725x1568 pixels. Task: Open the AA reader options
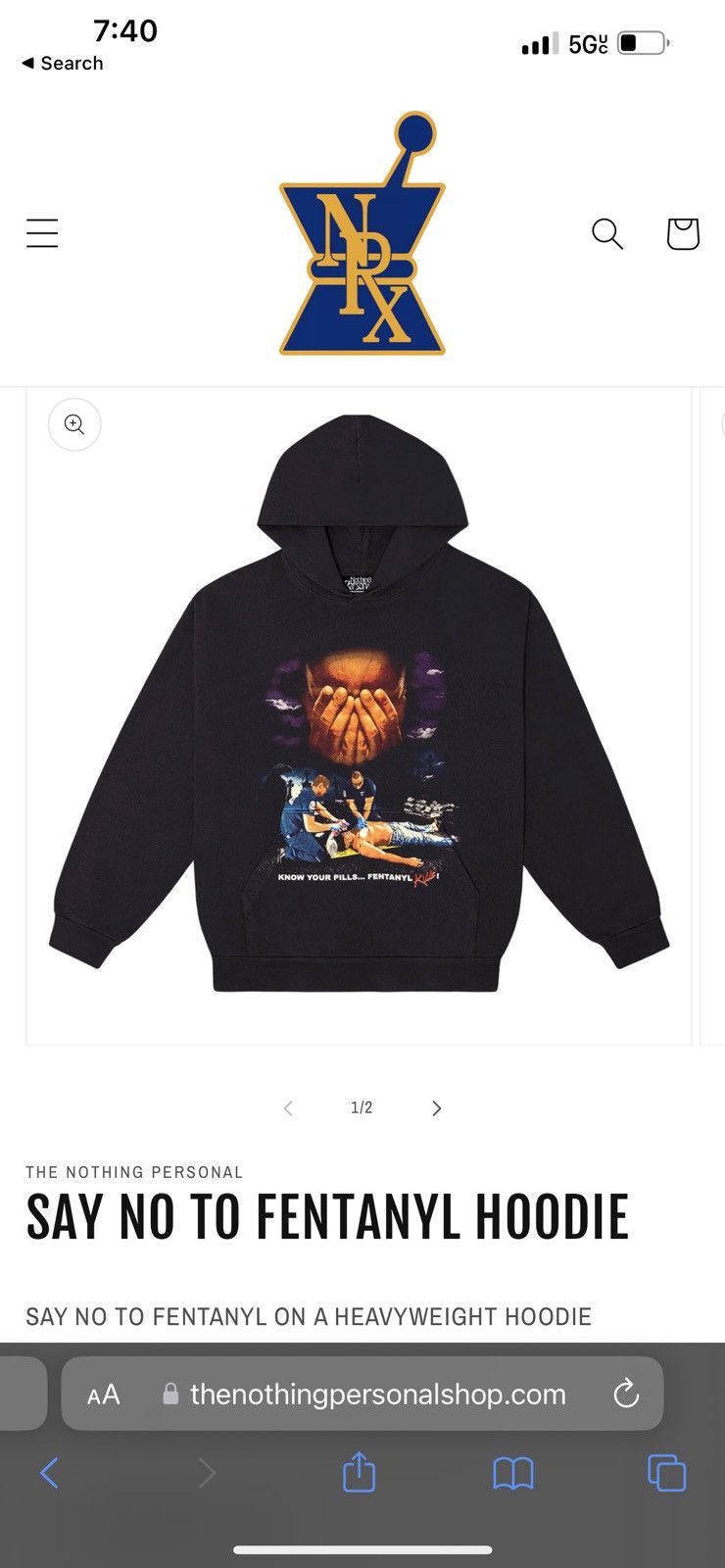point(103,1395)
